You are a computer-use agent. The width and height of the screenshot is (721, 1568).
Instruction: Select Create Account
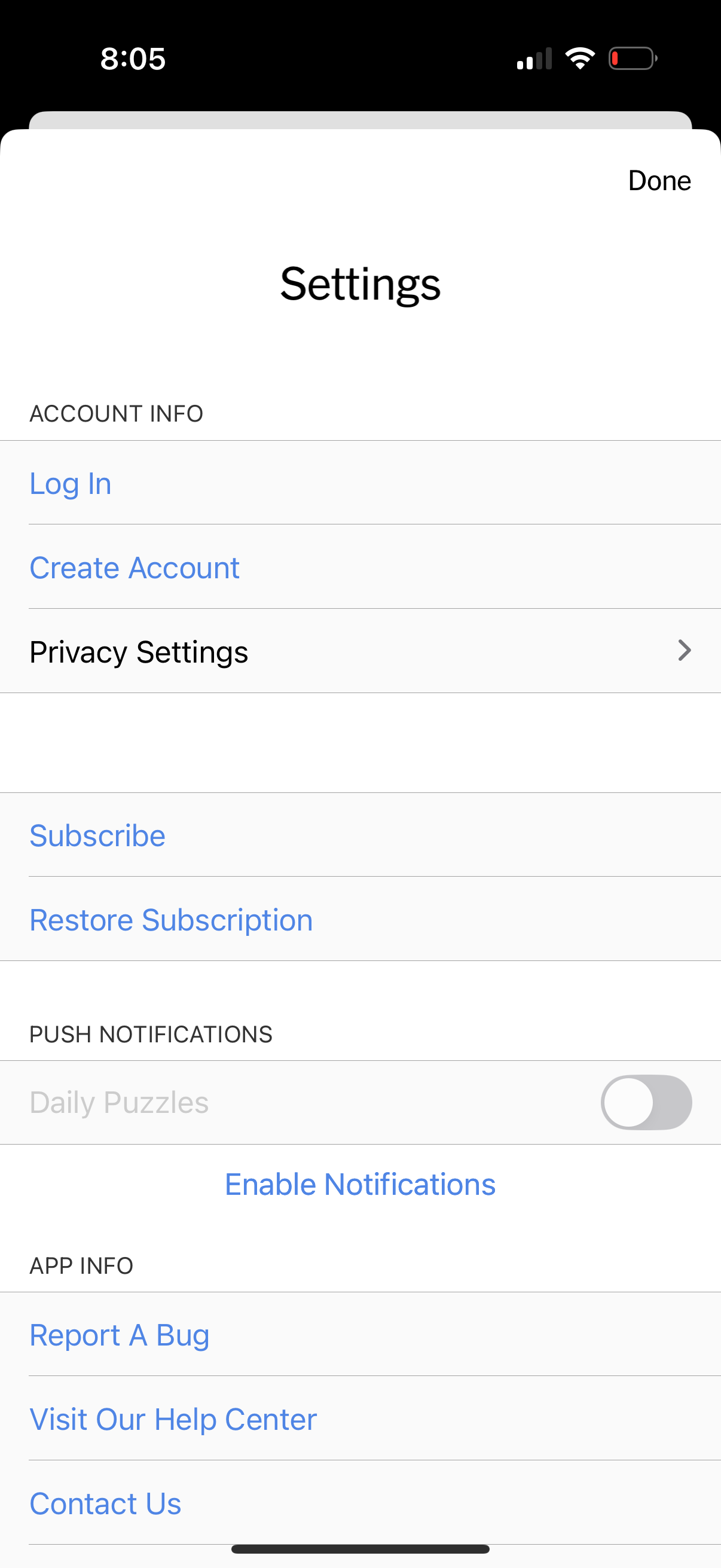[134, 567]
